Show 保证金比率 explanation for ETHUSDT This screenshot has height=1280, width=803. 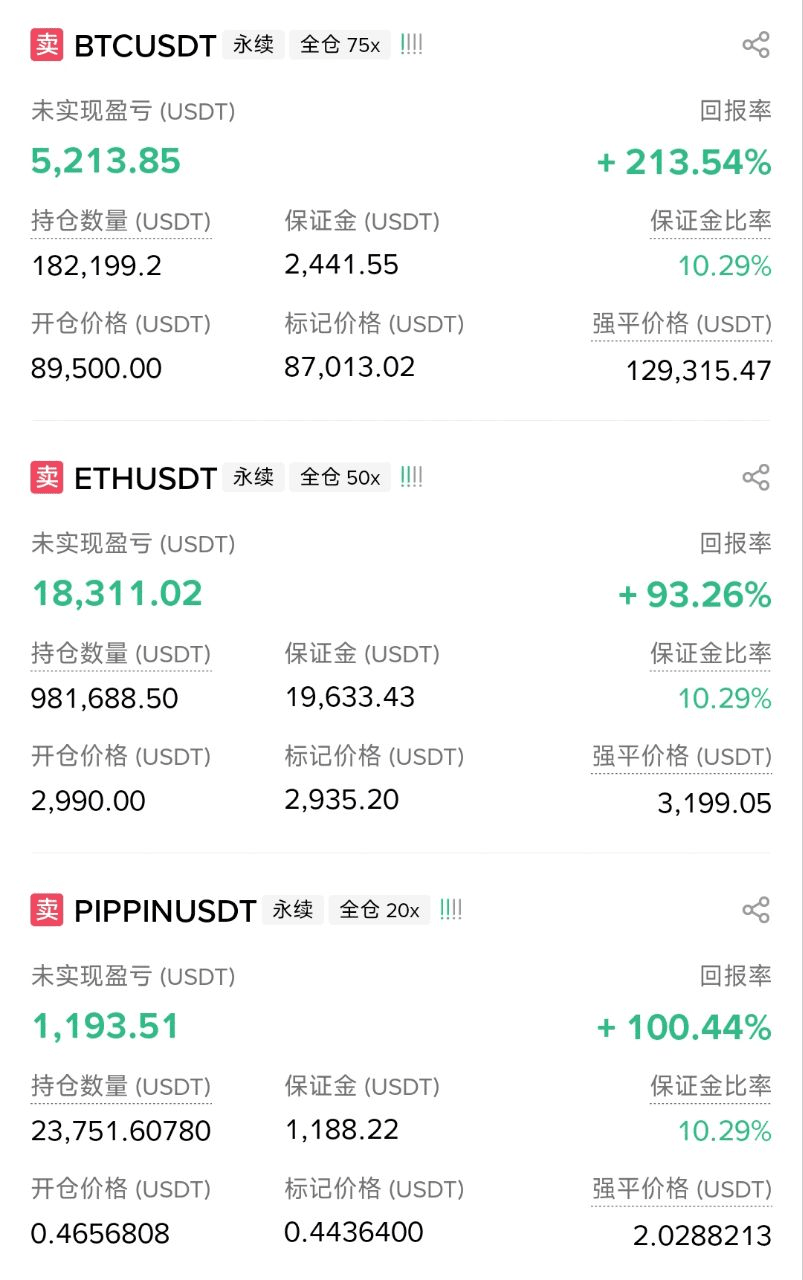point(710,654)
